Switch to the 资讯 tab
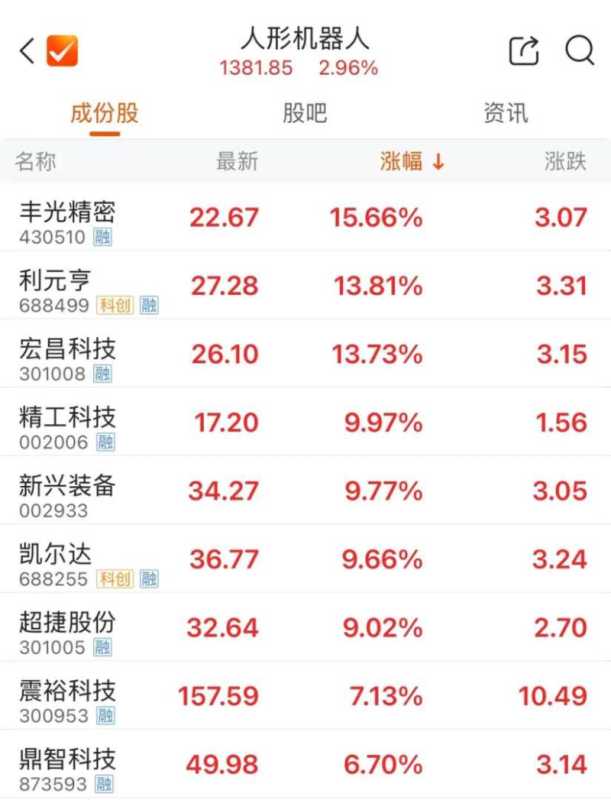611x800 pixels. click(505, 113)
